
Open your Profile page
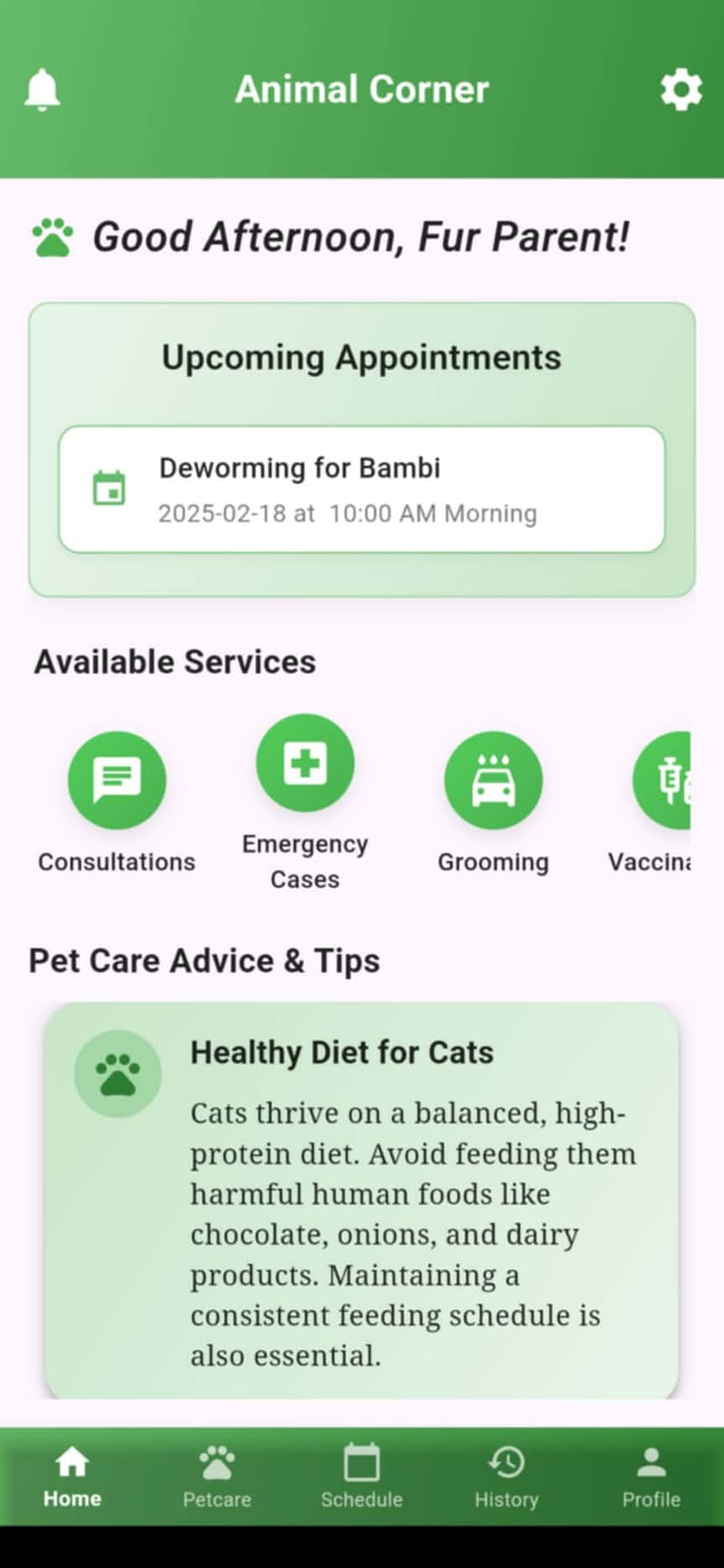[651, 1475]
